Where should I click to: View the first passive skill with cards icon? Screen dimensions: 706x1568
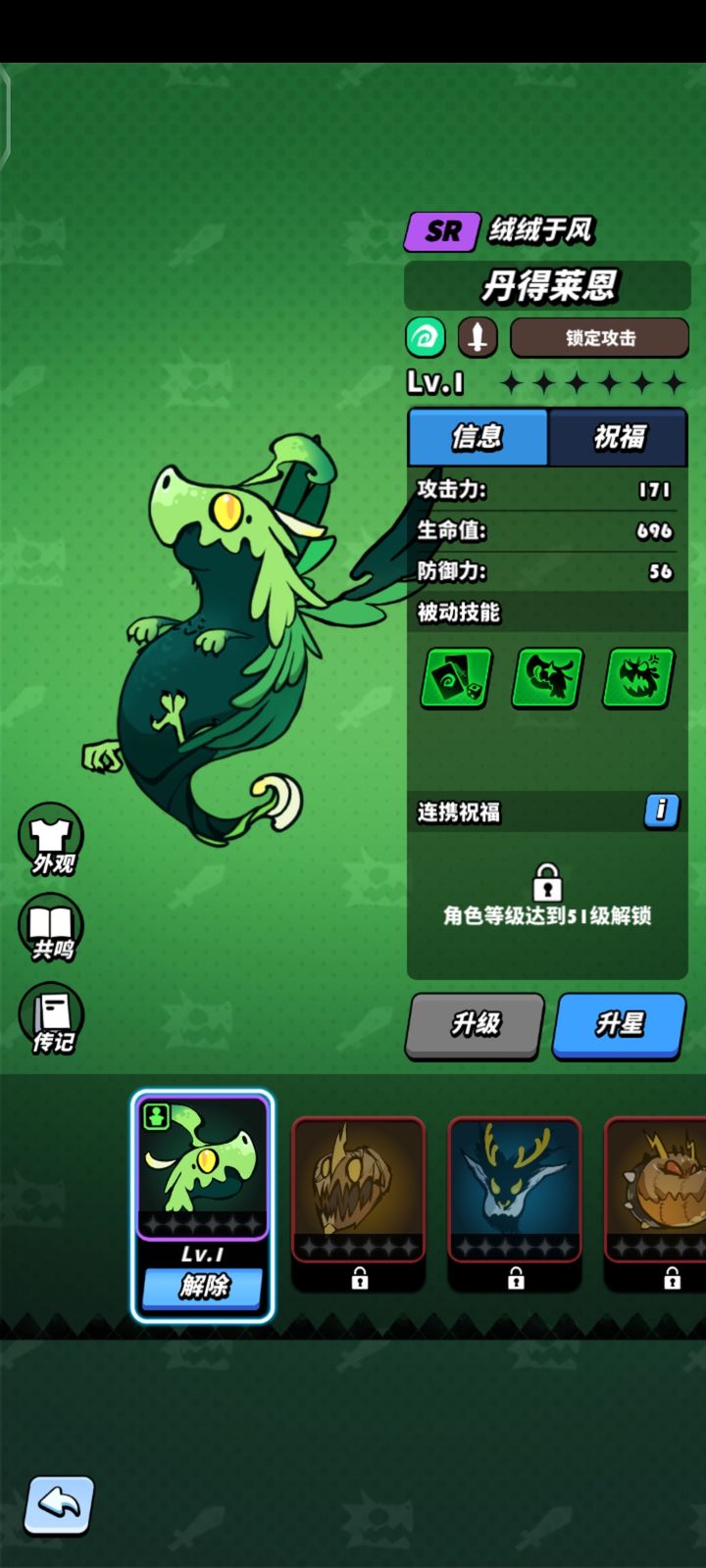click(x=456, y=677)
